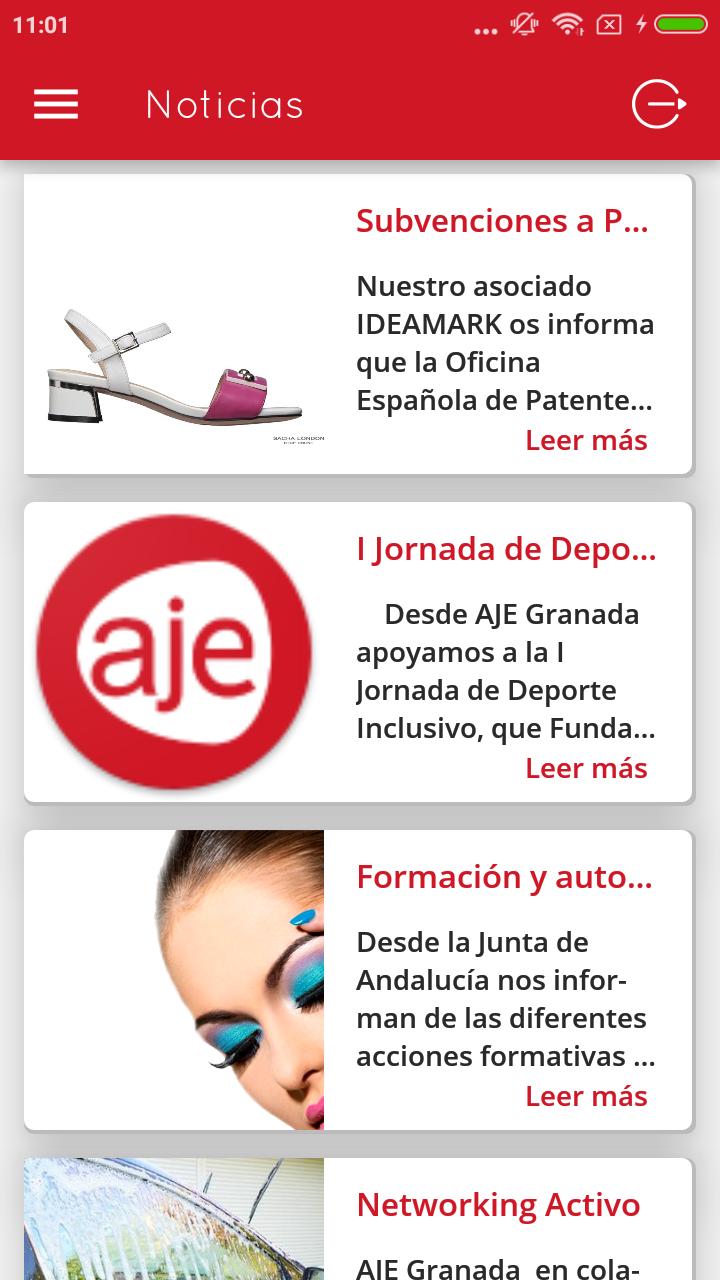Open the "Formación y auto..." headline
The height and width of the screenshot is (1280, 720).
pos(504,877)
